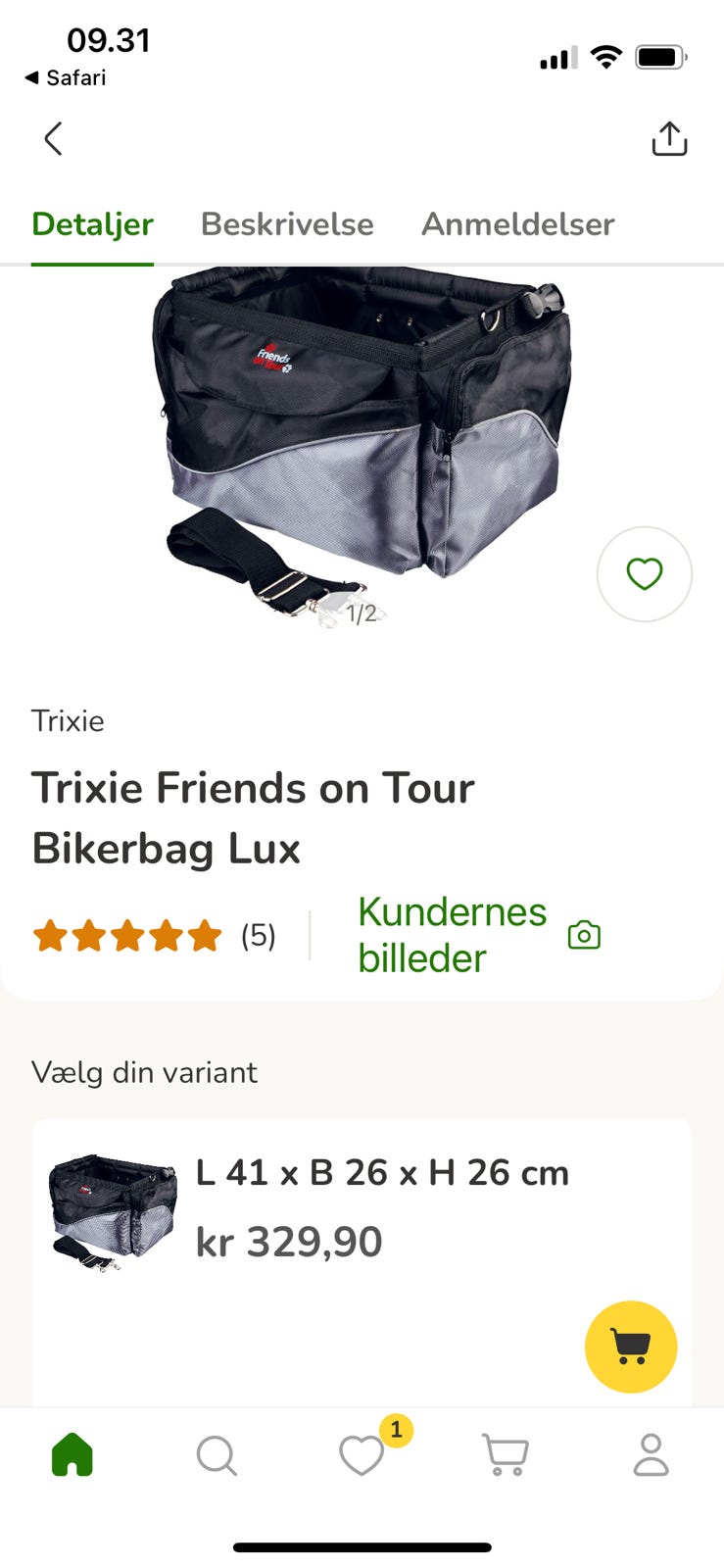Open the Anmeldelser tab
Image resolution: width=724 pixels, height=1568 pixels.
[517, 224]
